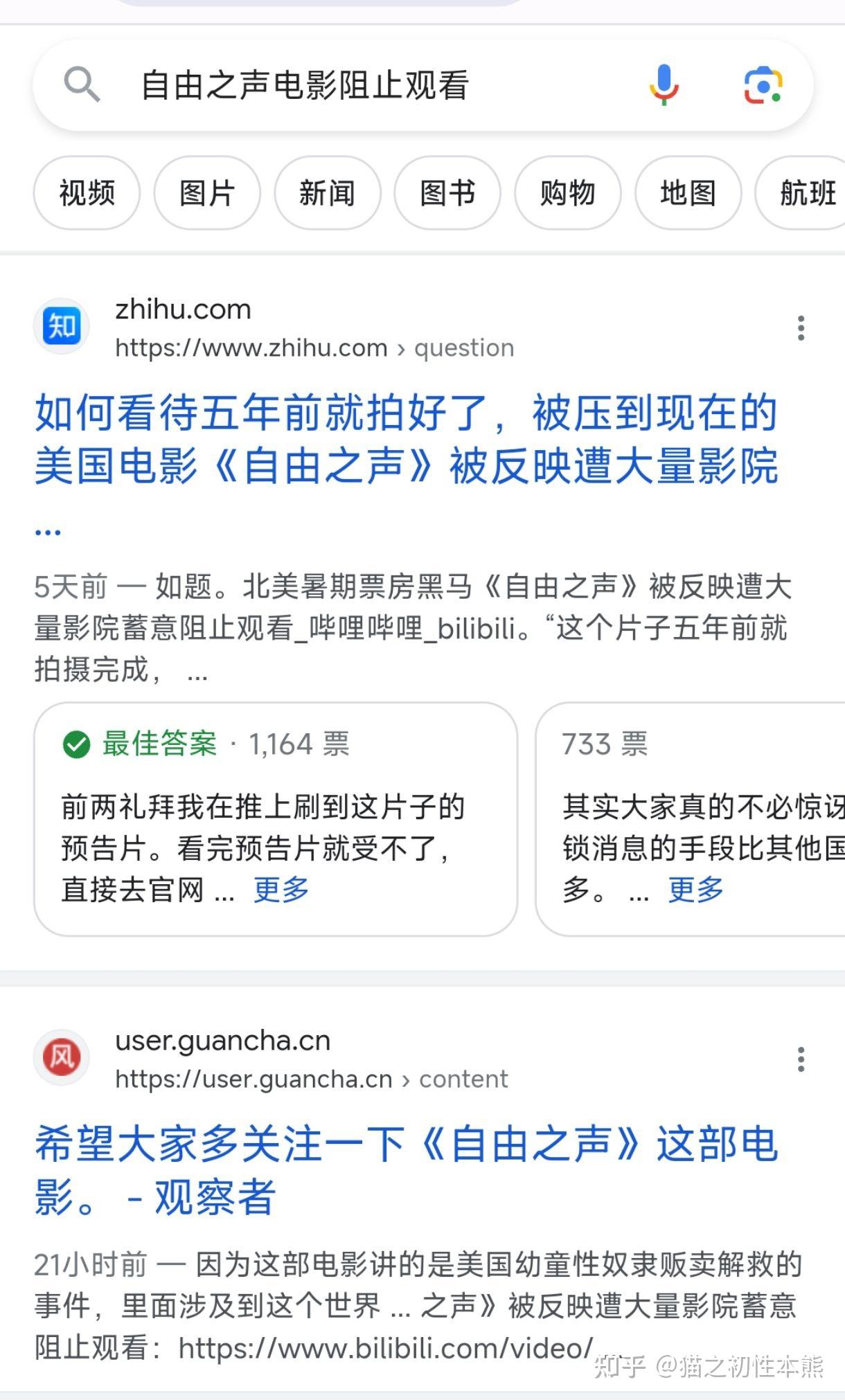The height and width of the screenshot is (1400, 845).
Task: Select the 航班 filter chip
Action: pos(803,192)
